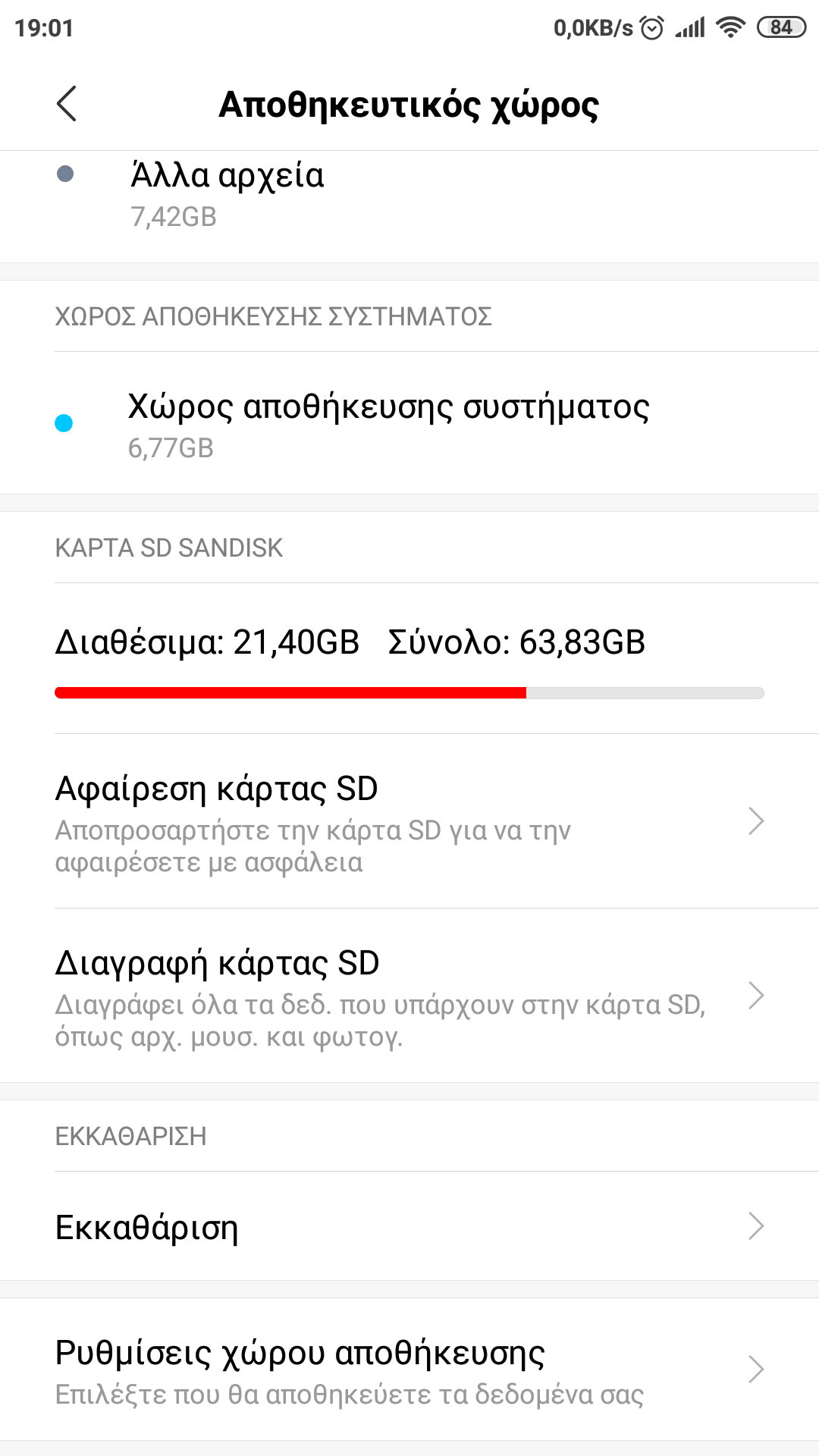This screenshot has width=819, height=1456.
Task: Open Διαγραφή κάρτας SD option
Action: (x=409, y=996)
